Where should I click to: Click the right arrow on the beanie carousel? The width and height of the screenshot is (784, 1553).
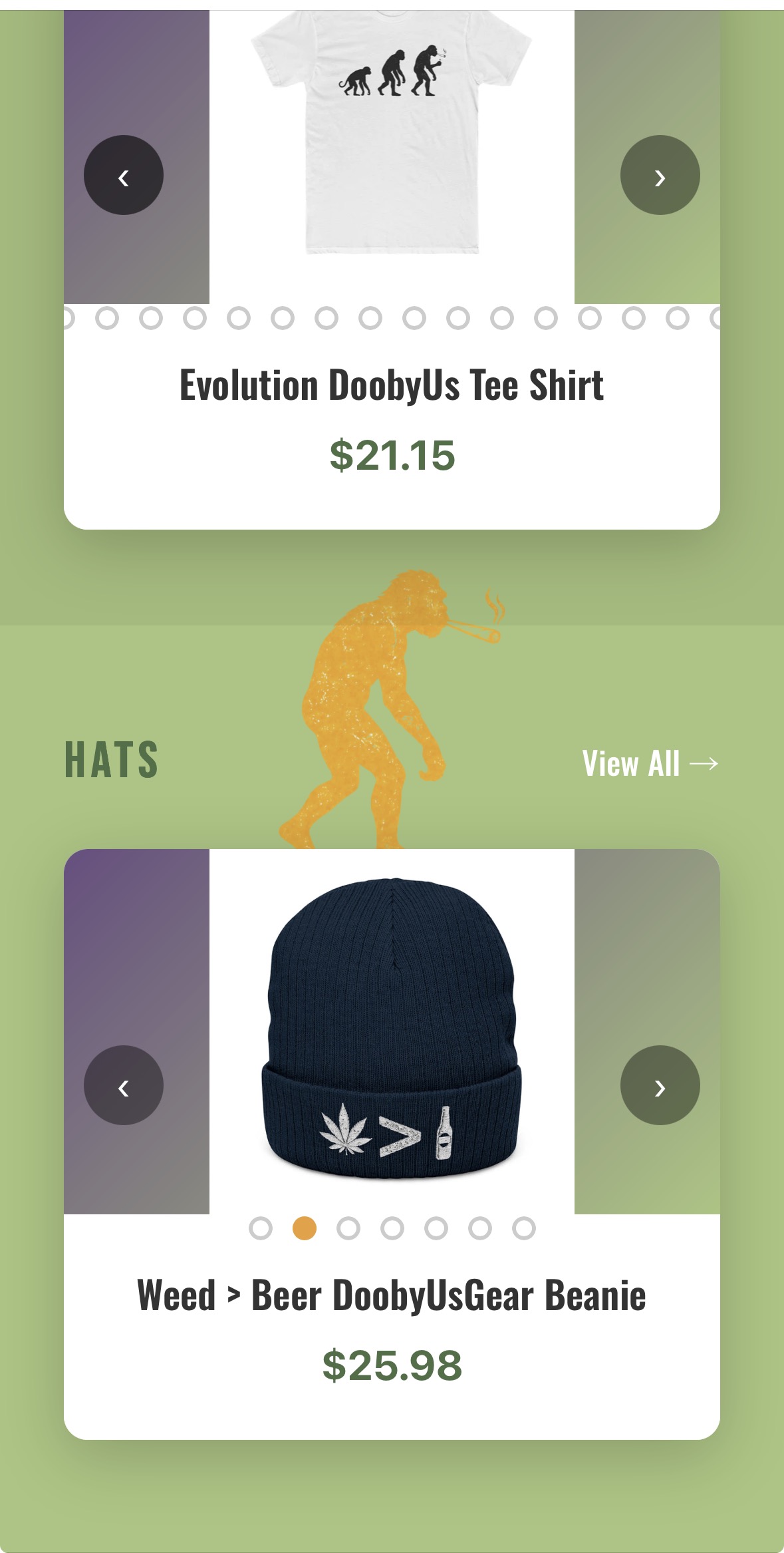pyautogui.click(x=660, y=1084)
